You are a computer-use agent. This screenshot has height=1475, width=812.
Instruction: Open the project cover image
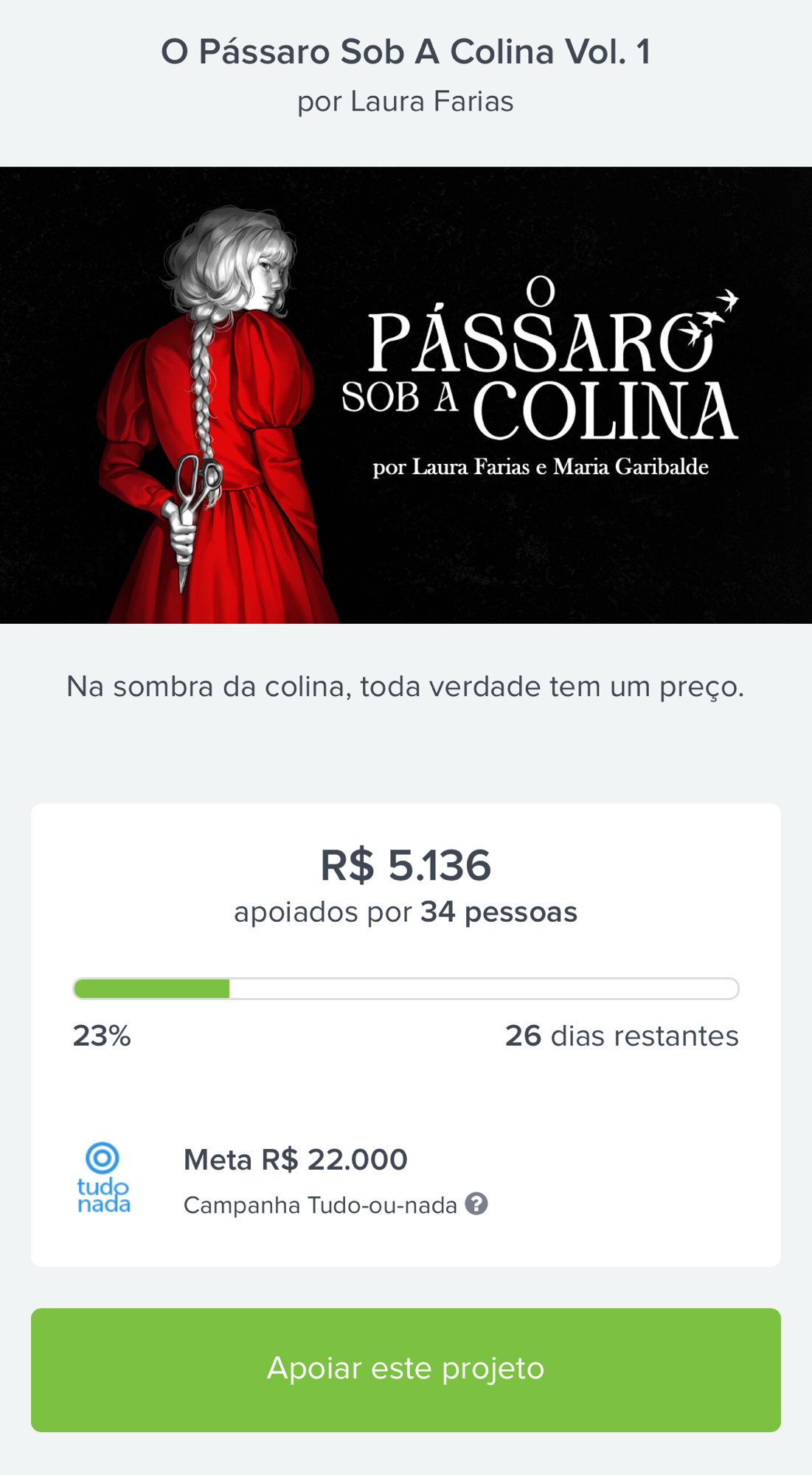[406, 395]
